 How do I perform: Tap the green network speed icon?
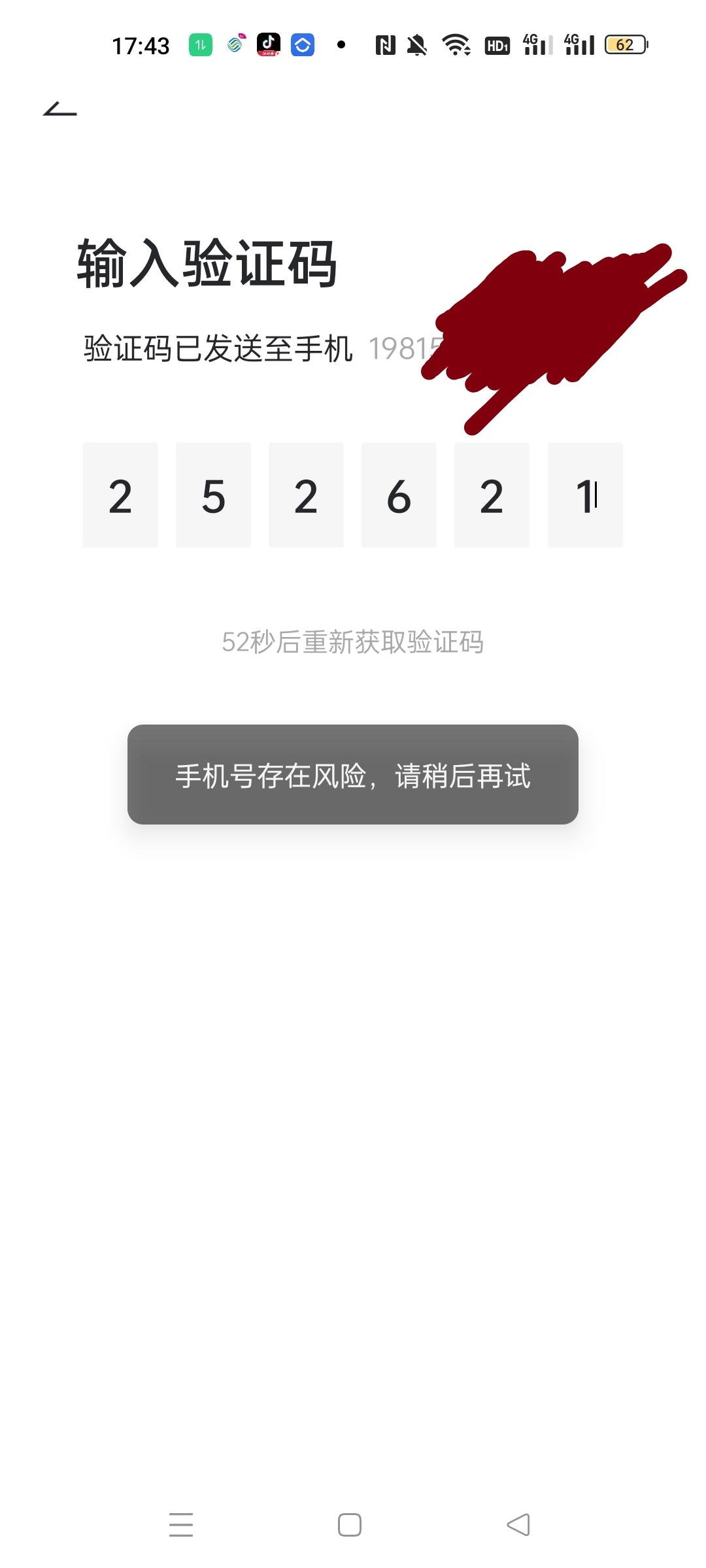201,44
